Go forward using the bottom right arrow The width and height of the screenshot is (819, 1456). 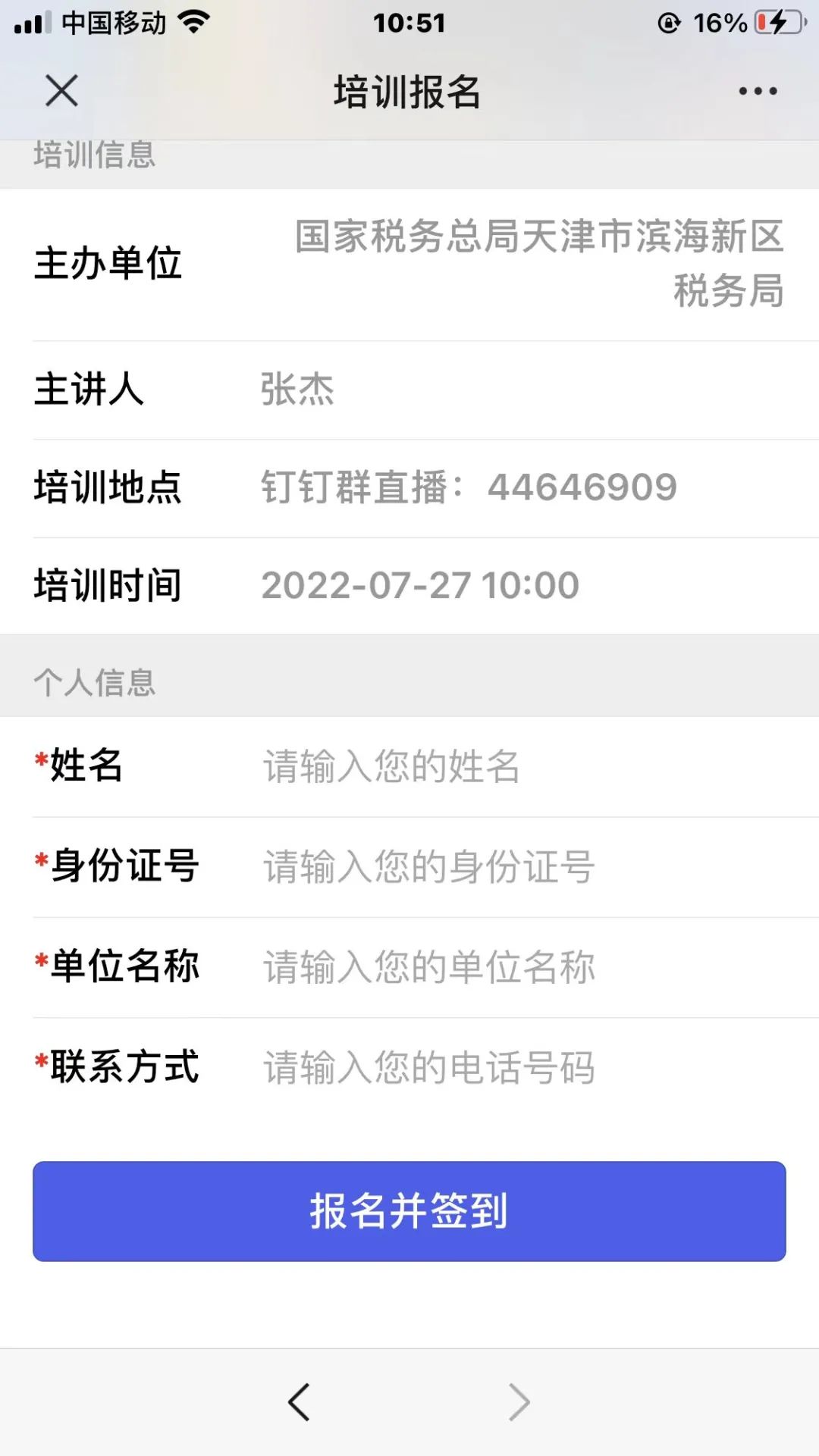(519, 1401)
